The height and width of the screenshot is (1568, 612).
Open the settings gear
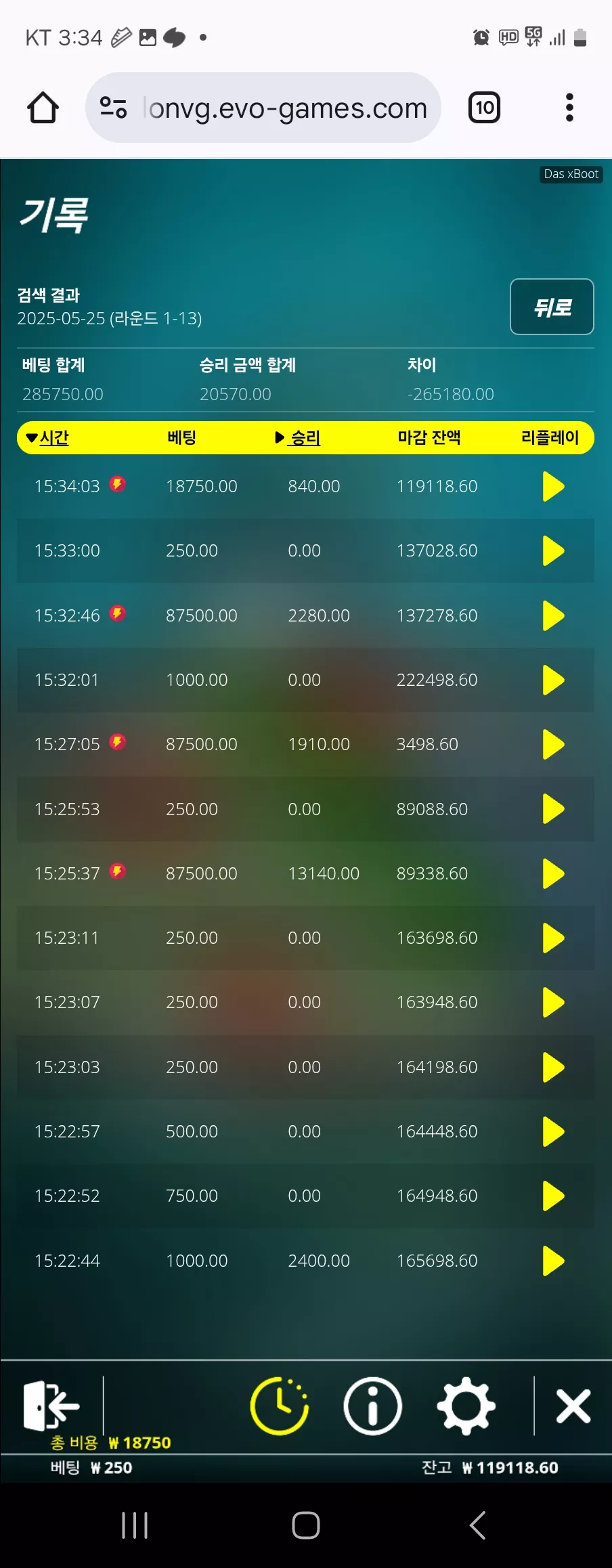pyautogui.click(x=466, y=1406)
